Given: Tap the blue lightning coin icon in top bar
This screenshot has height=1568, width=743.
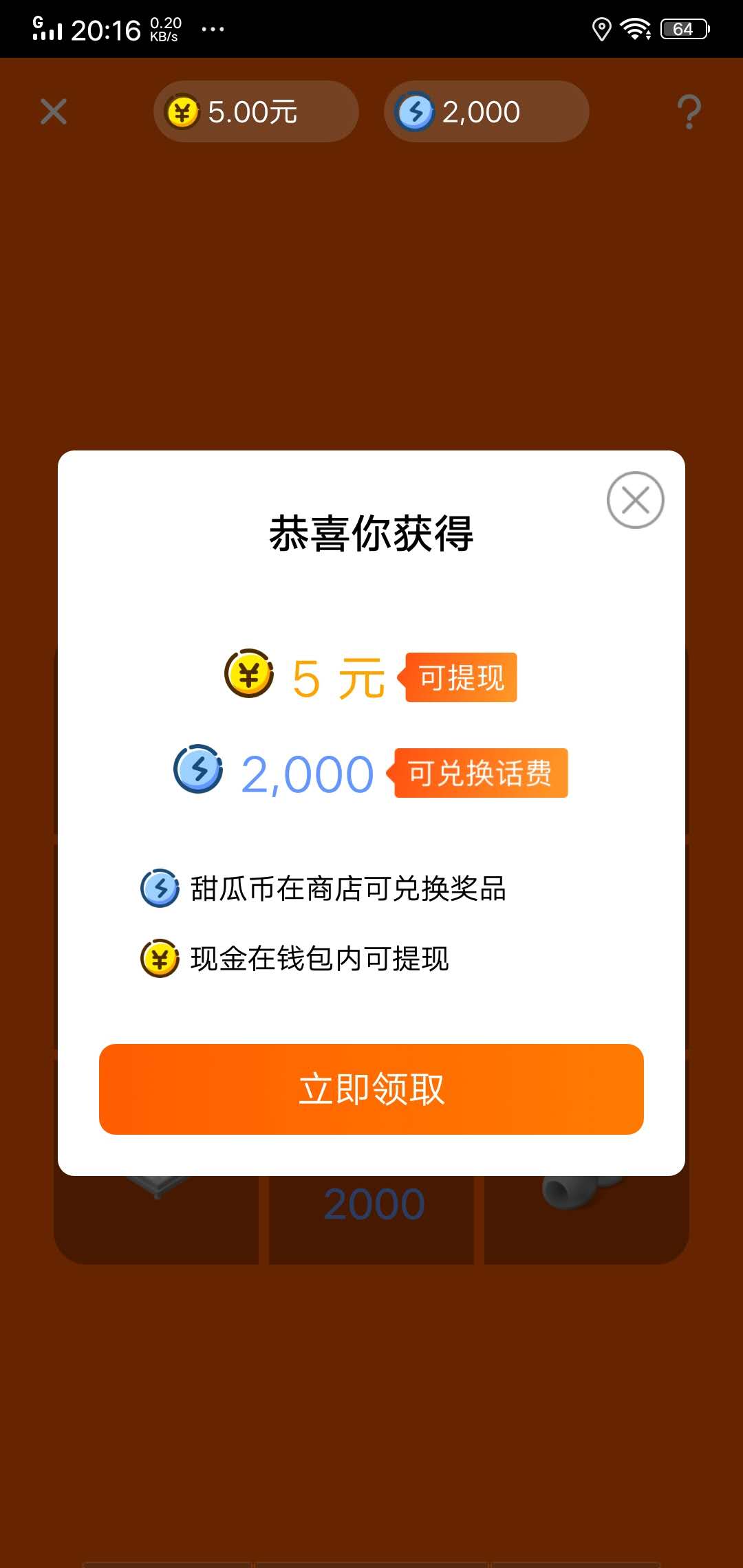Looking at the screenshot, I should pyautogui.click(x=416, y=111).
